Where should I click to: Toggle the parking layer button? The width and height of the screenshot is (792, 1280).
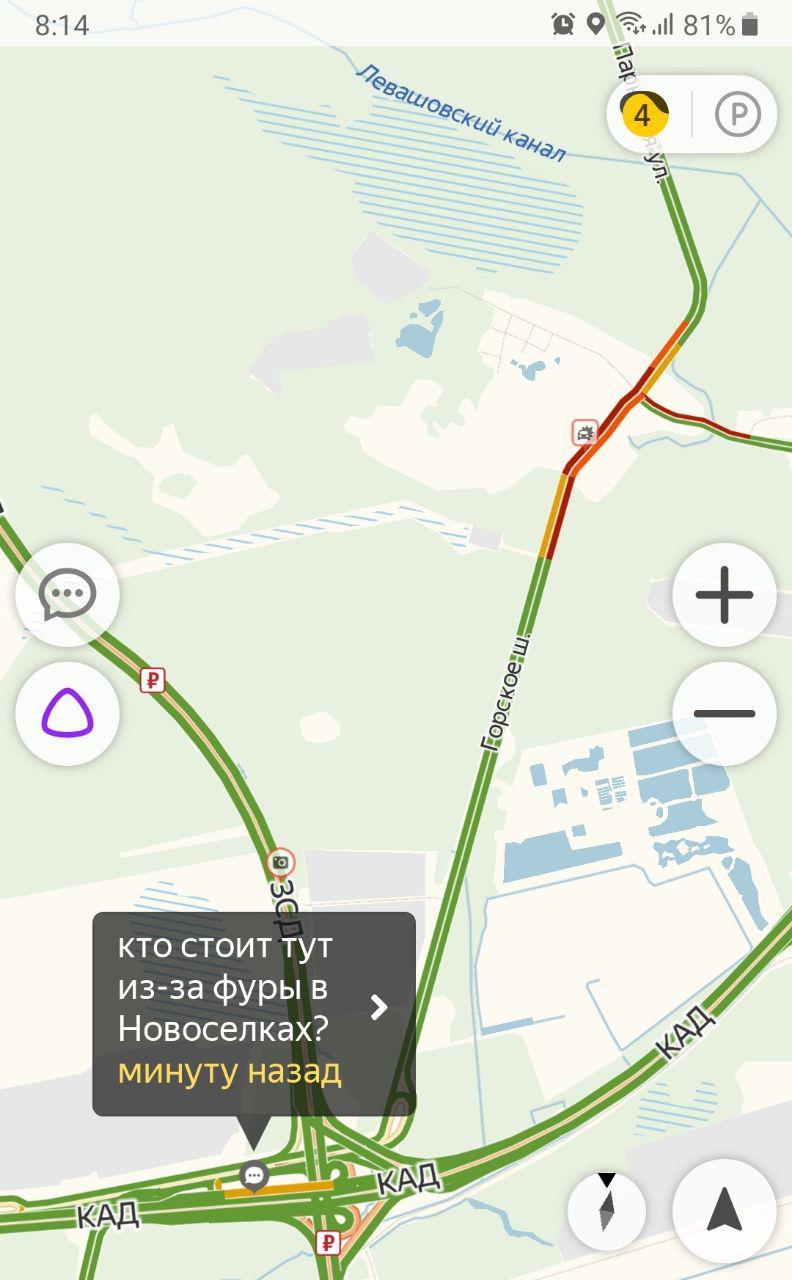(738, 115)
